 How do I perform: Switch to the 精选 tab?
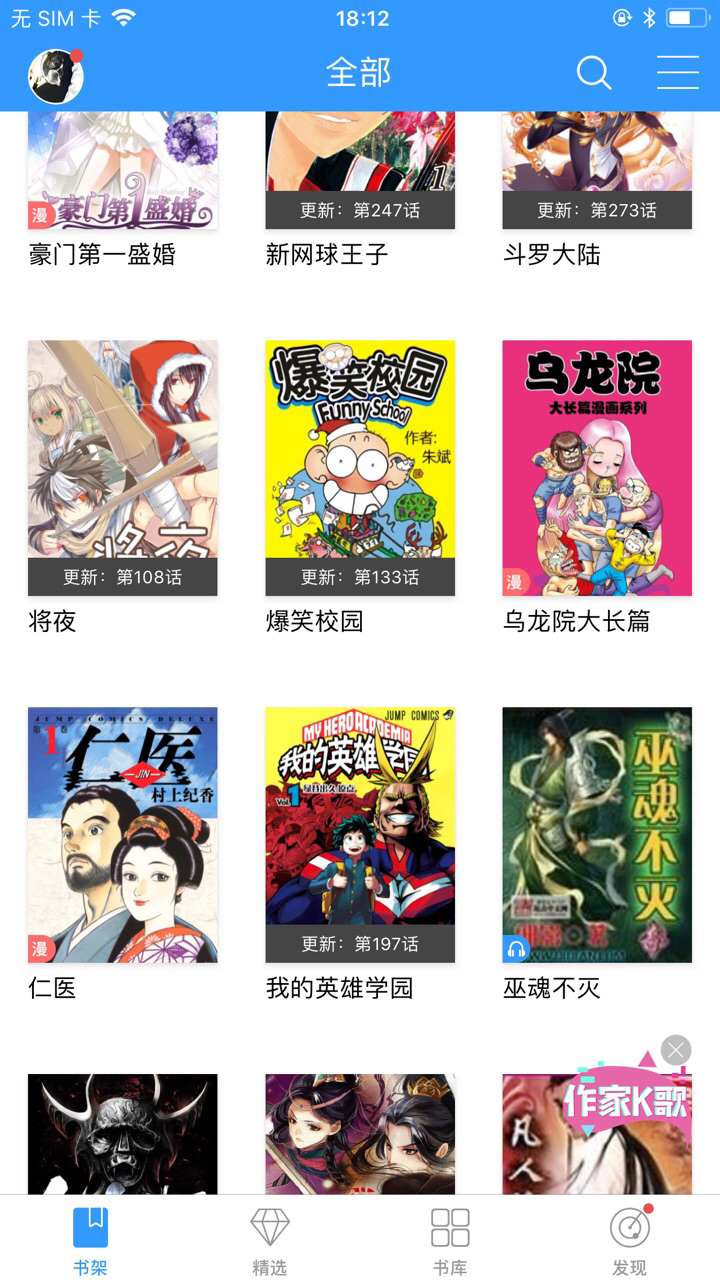click(x=270, y=1240)
